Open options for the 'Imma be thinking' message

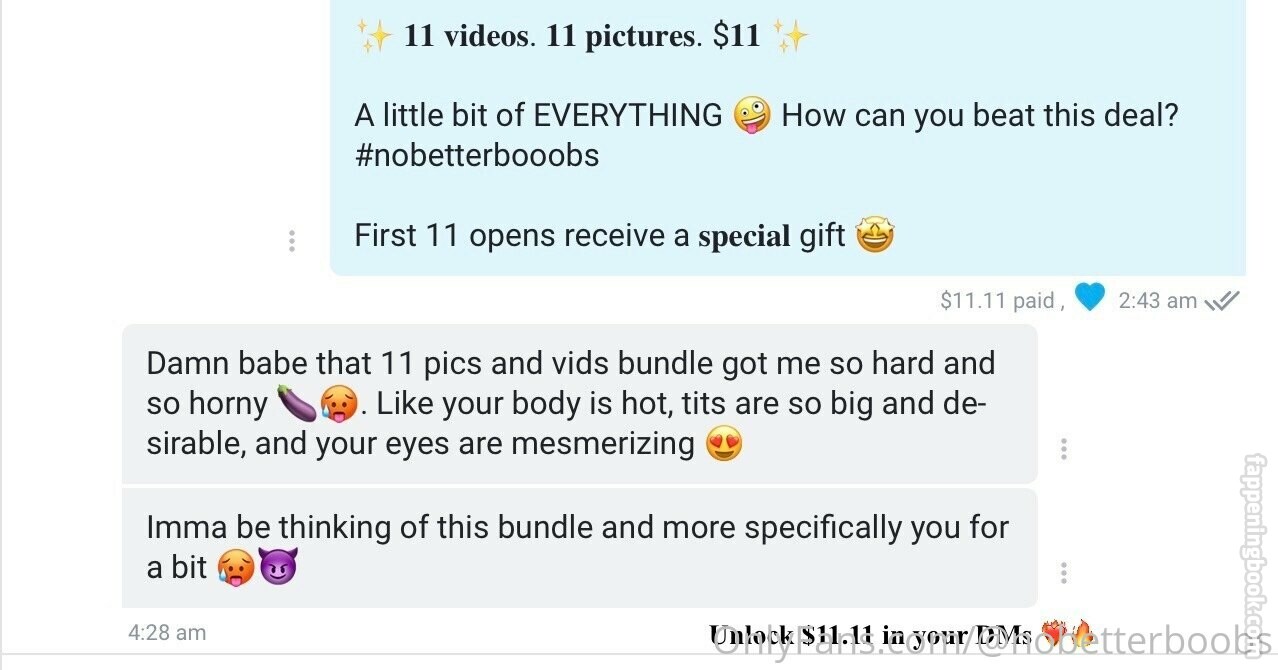pyautogui.click(x=1063, y=573)
